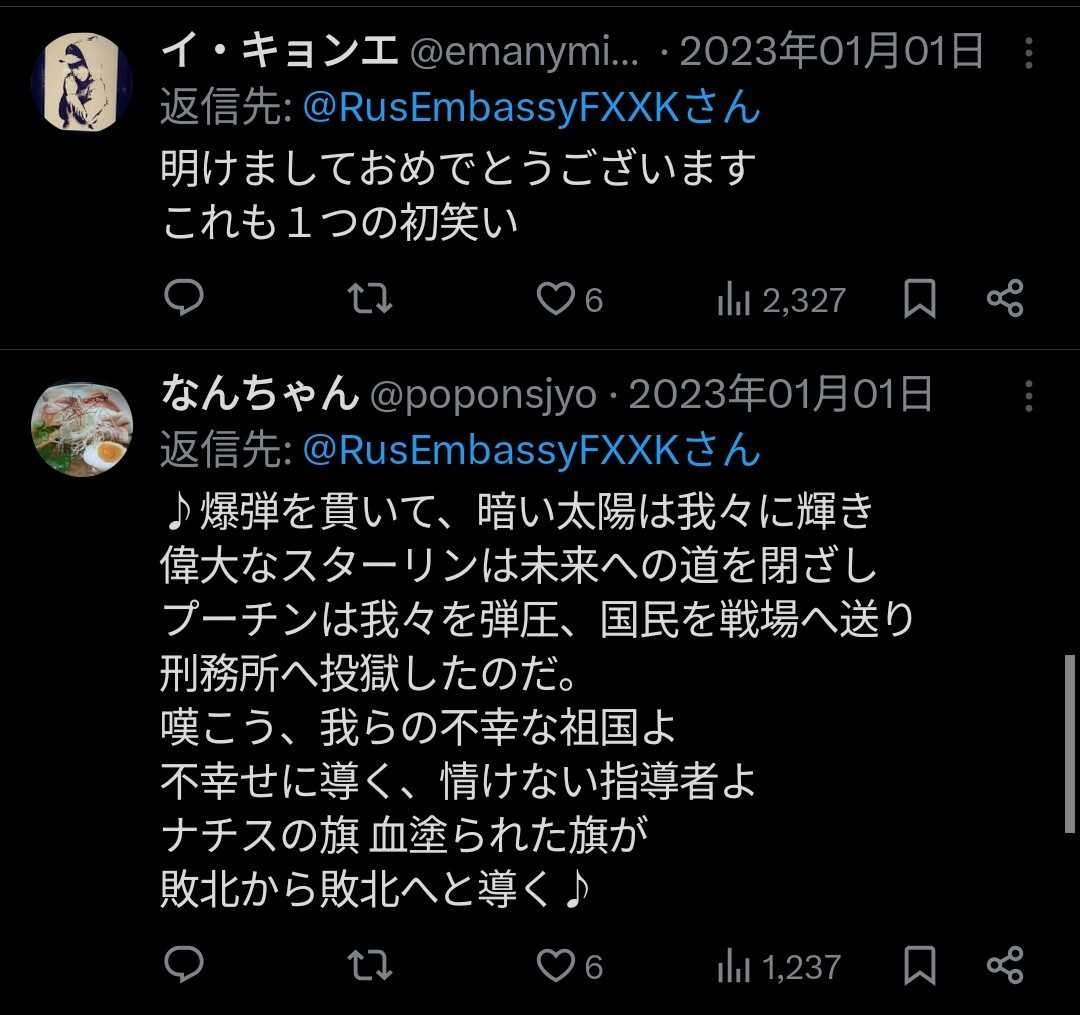
Task: Like イ・キョンエ's tweet
Action: click(x=556, y=299)
